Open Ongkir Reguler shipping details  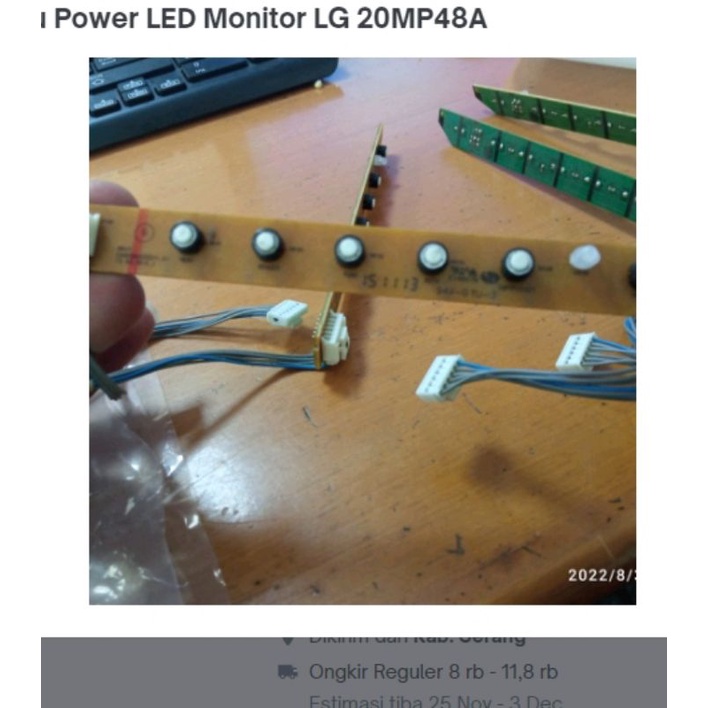pyautogui.click(x=432, y=672)
